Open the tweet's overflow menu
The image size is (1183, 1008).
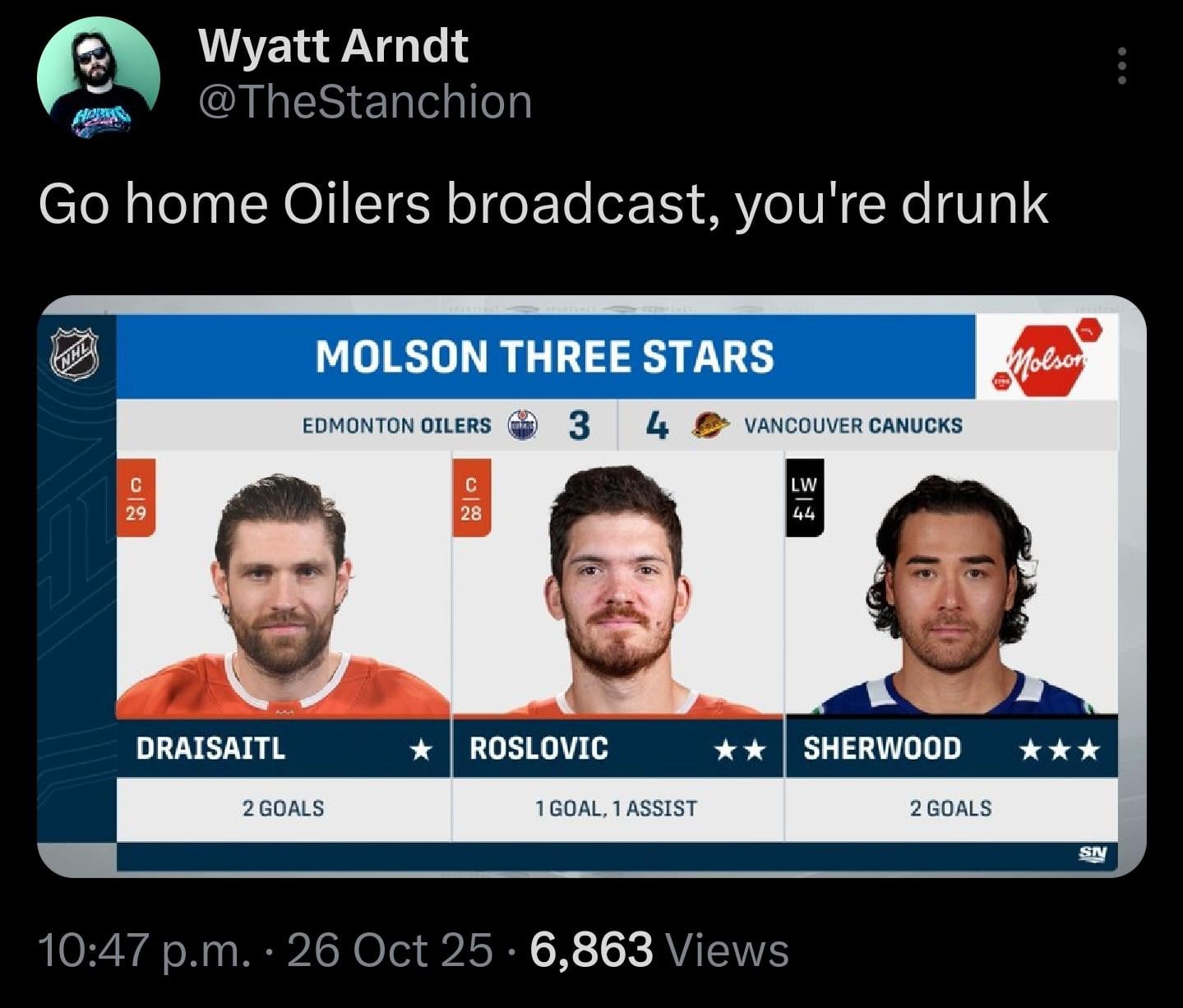pos(1121,66)
